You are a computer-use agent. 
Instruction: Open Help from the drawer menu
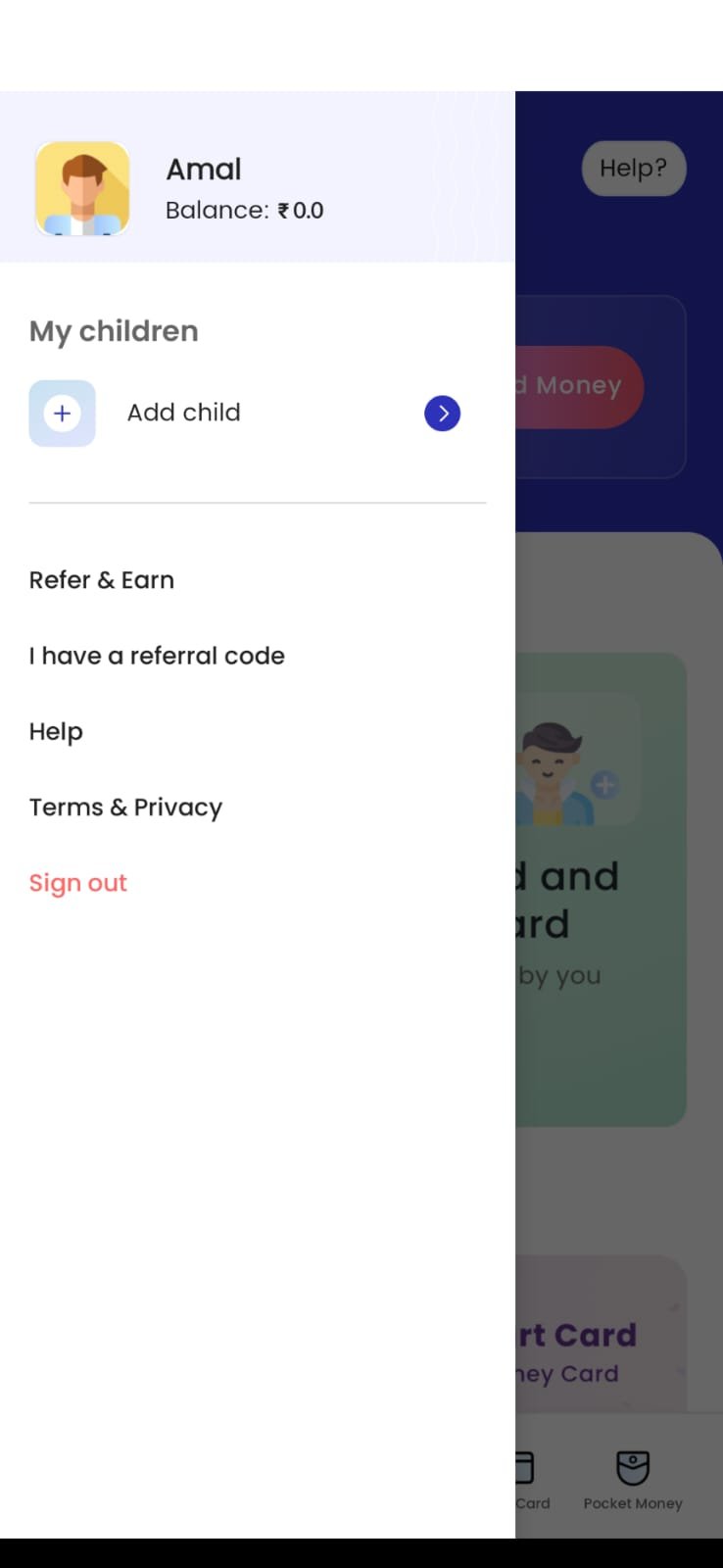[56, 732]
